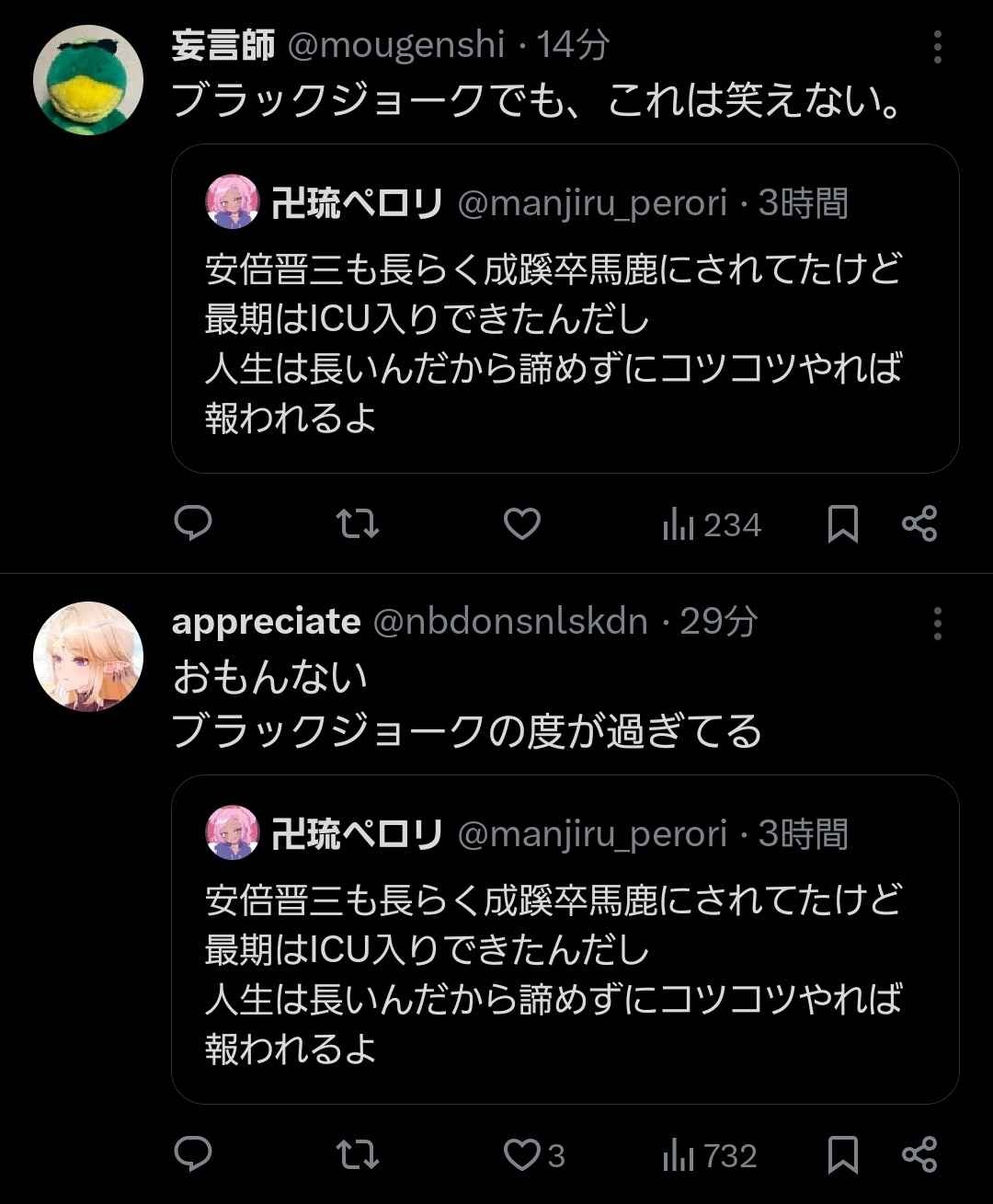View analytics showing 234 views
993x1204 pixels.
pos(712,524)
